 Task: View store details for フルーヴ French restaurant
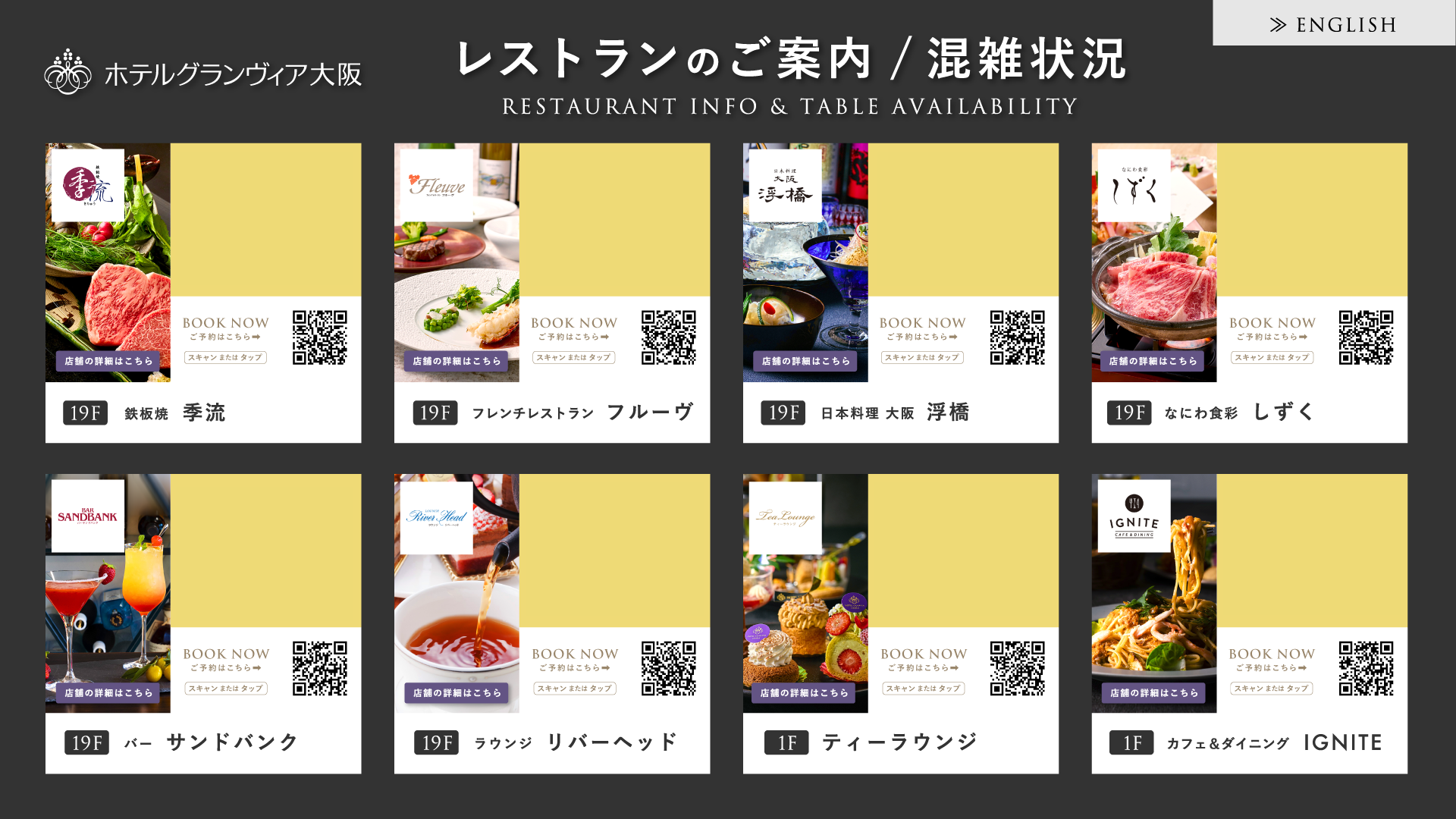click(x=457, y=361)
